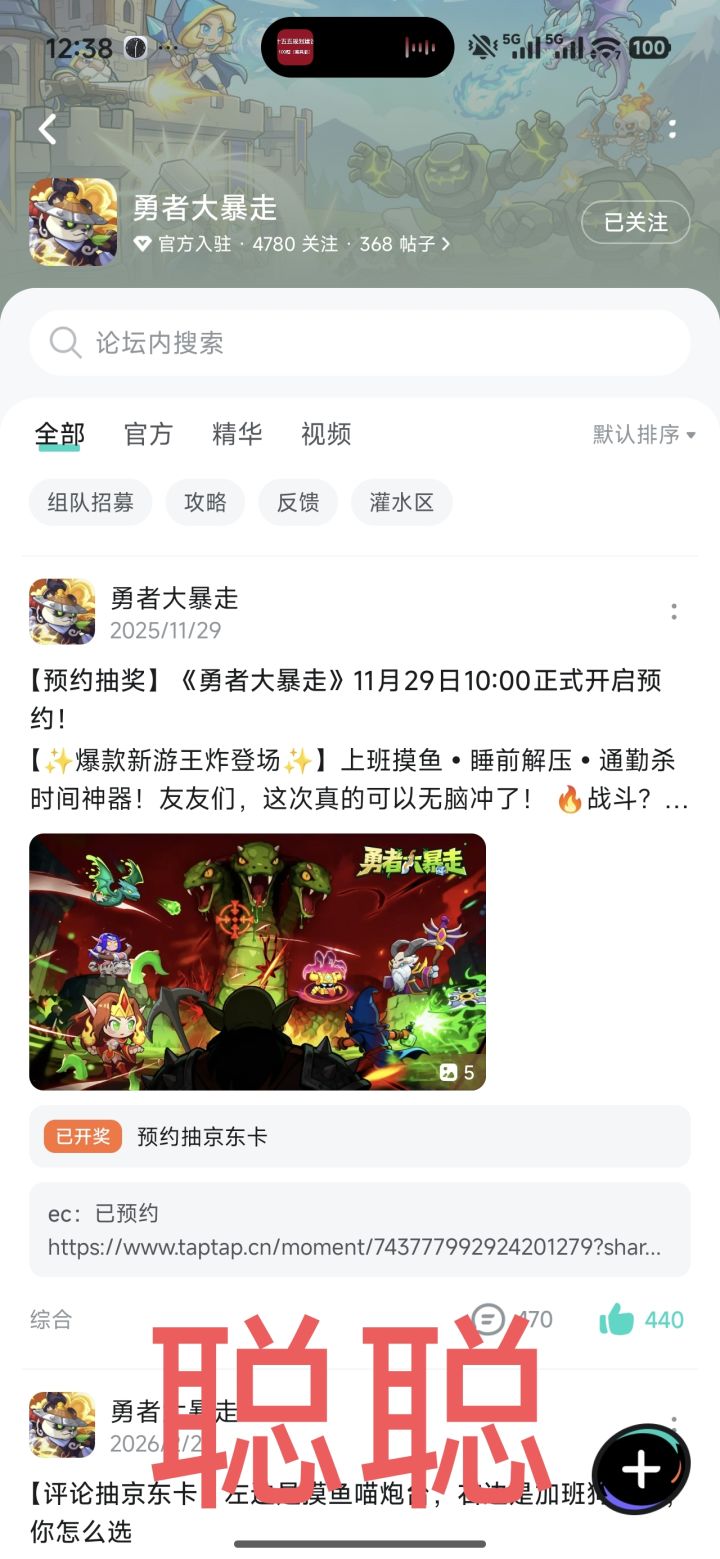This screenshot has height=1559, width=720.
Task: Unfollow via the 已关注 toggle button
Action: coord(634,223)
